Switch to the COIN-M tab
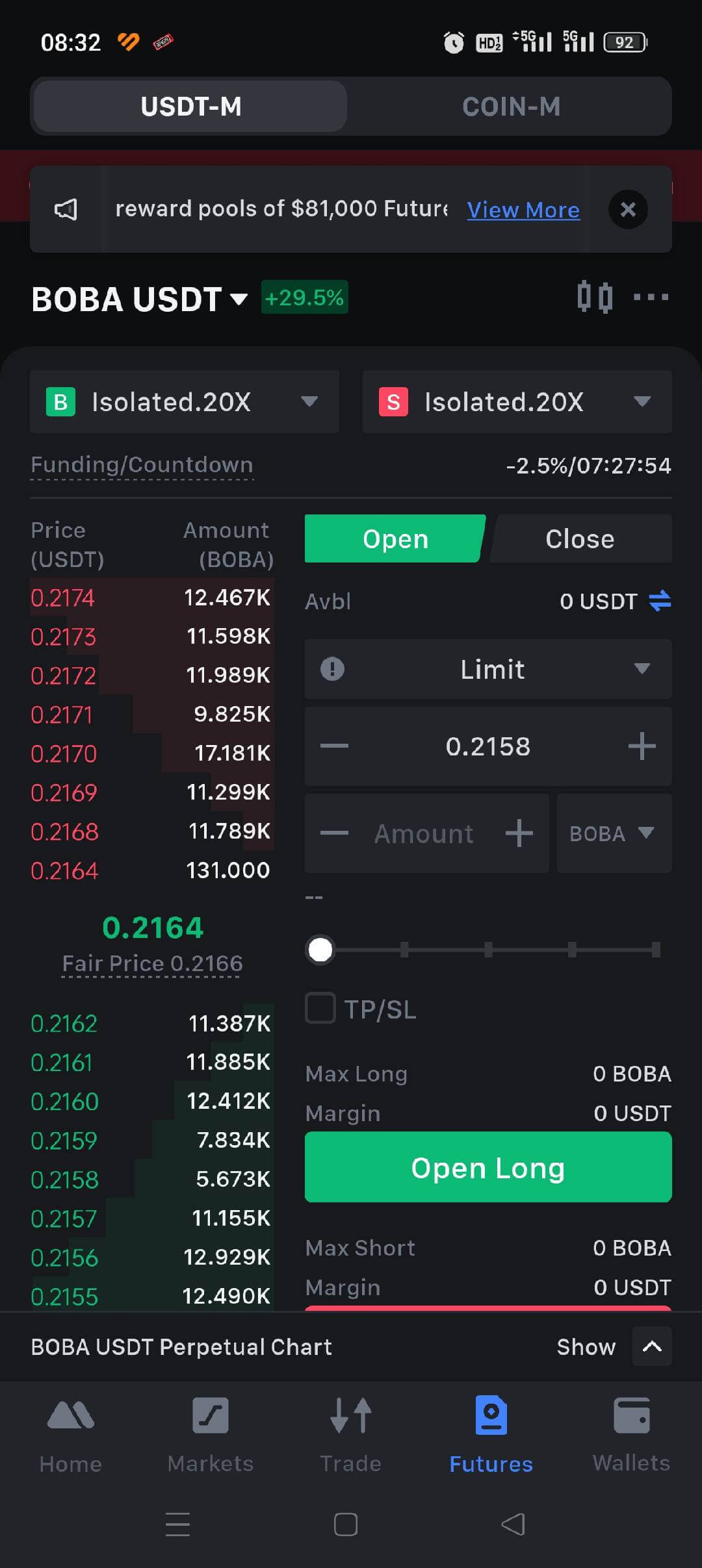 click(x=511, y=107)
